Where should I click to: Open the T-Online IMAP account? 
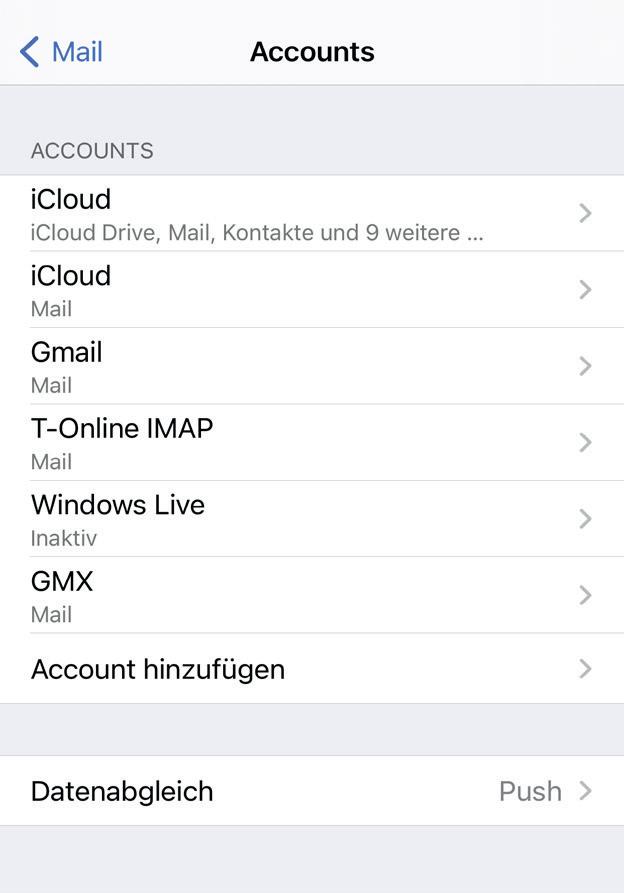(310, 443)
